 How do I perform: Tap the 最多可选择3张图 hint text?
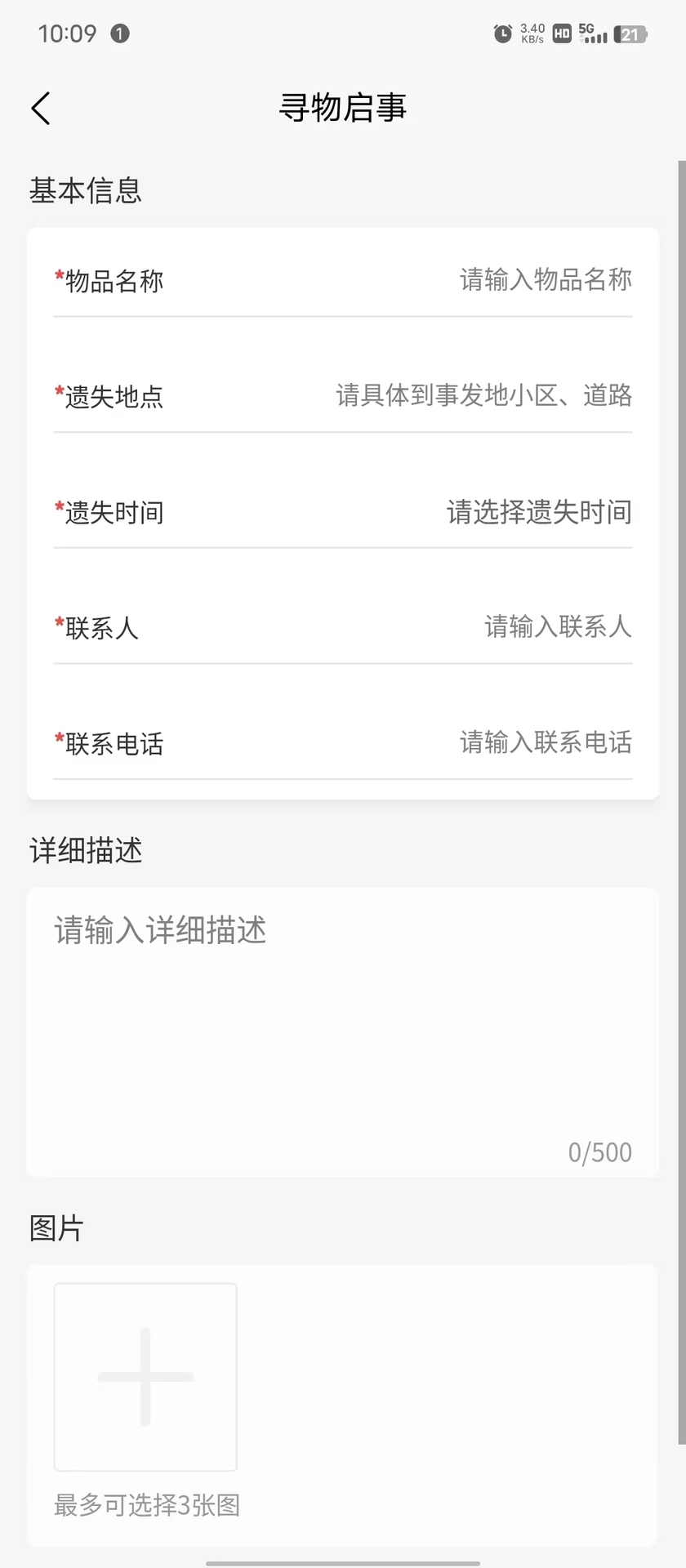pos(145,1505)
